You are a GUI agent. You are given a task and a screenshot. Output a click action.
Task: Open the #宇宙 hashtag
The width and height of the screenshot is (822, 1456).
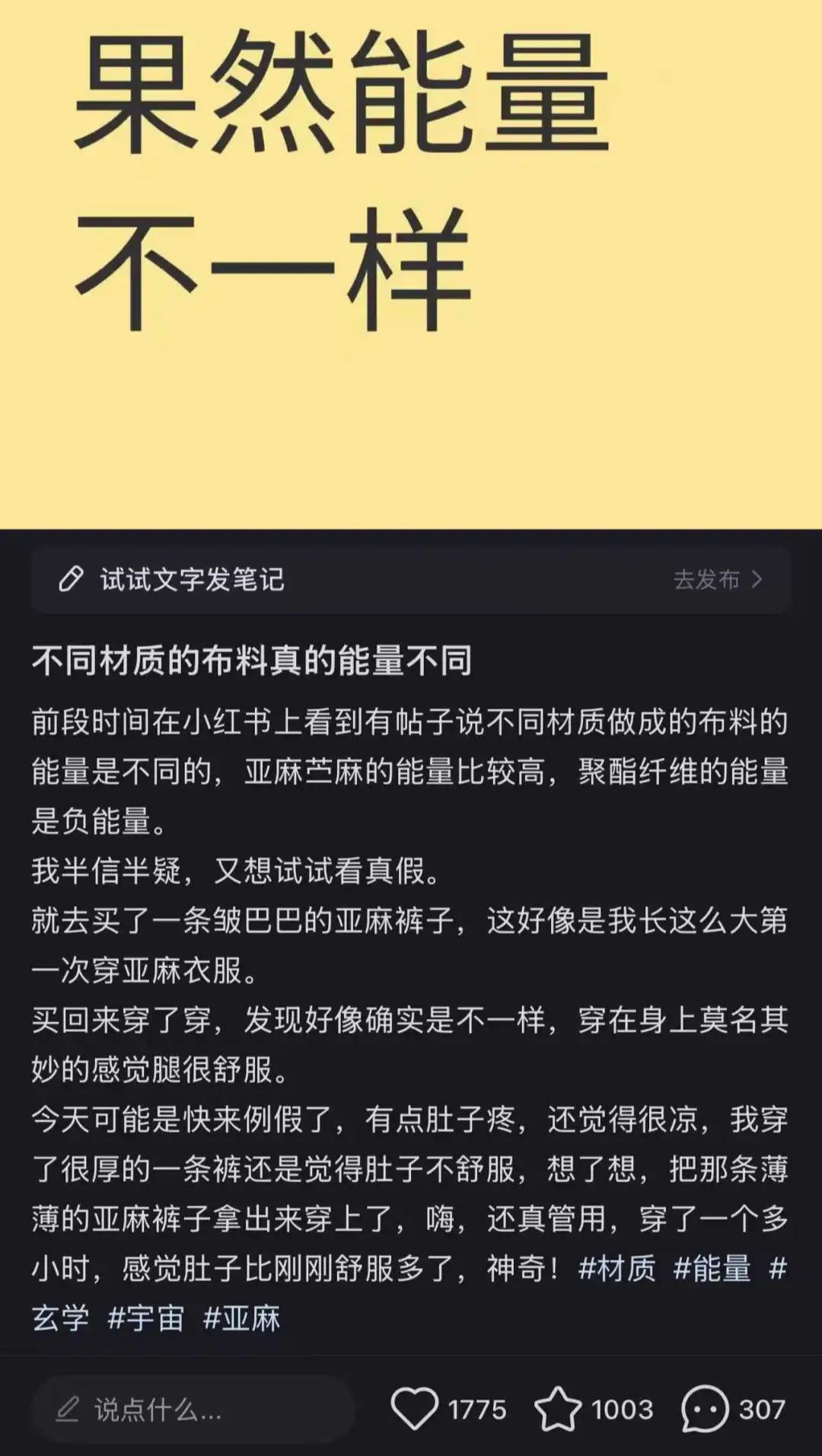pos(146,1318)
